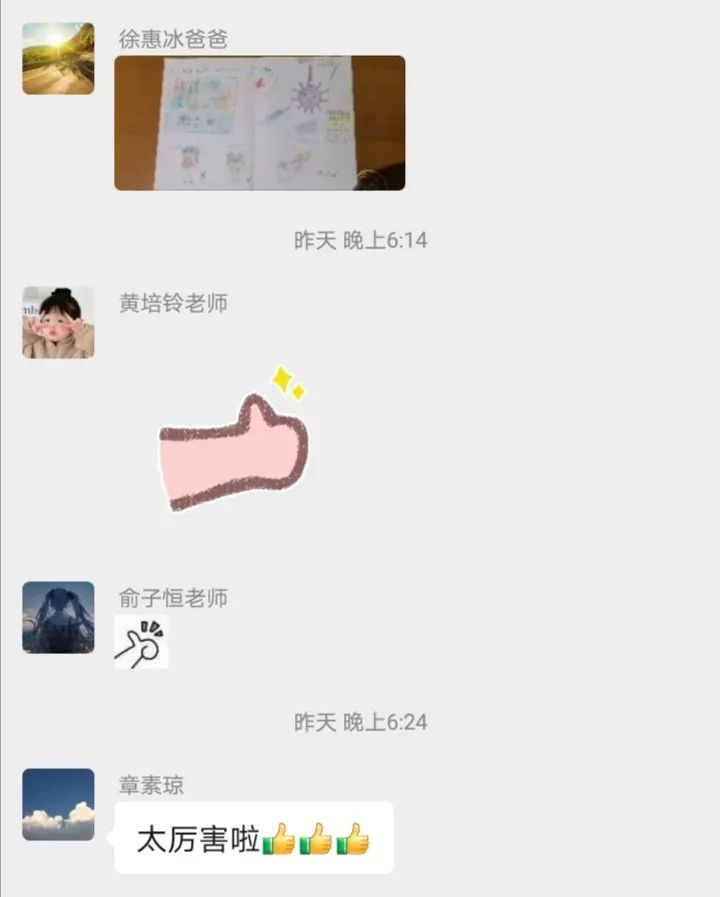Viewport: 720px width, 897px height.
Task: Tap 黄培铃老师's profile picture
Action: click(58, 322)
